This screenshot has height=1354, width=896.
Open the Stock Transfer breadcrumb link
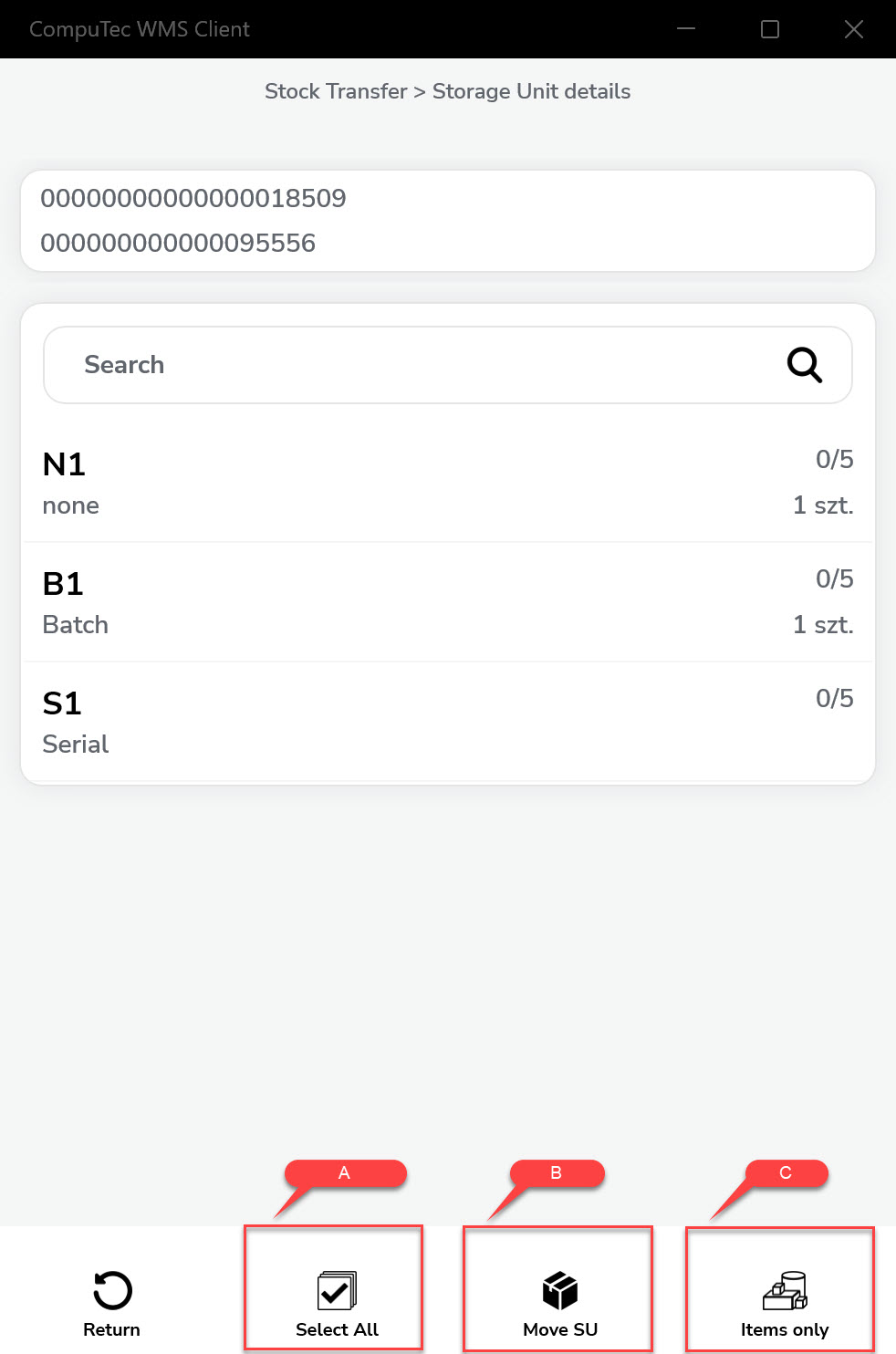(335, 91)
